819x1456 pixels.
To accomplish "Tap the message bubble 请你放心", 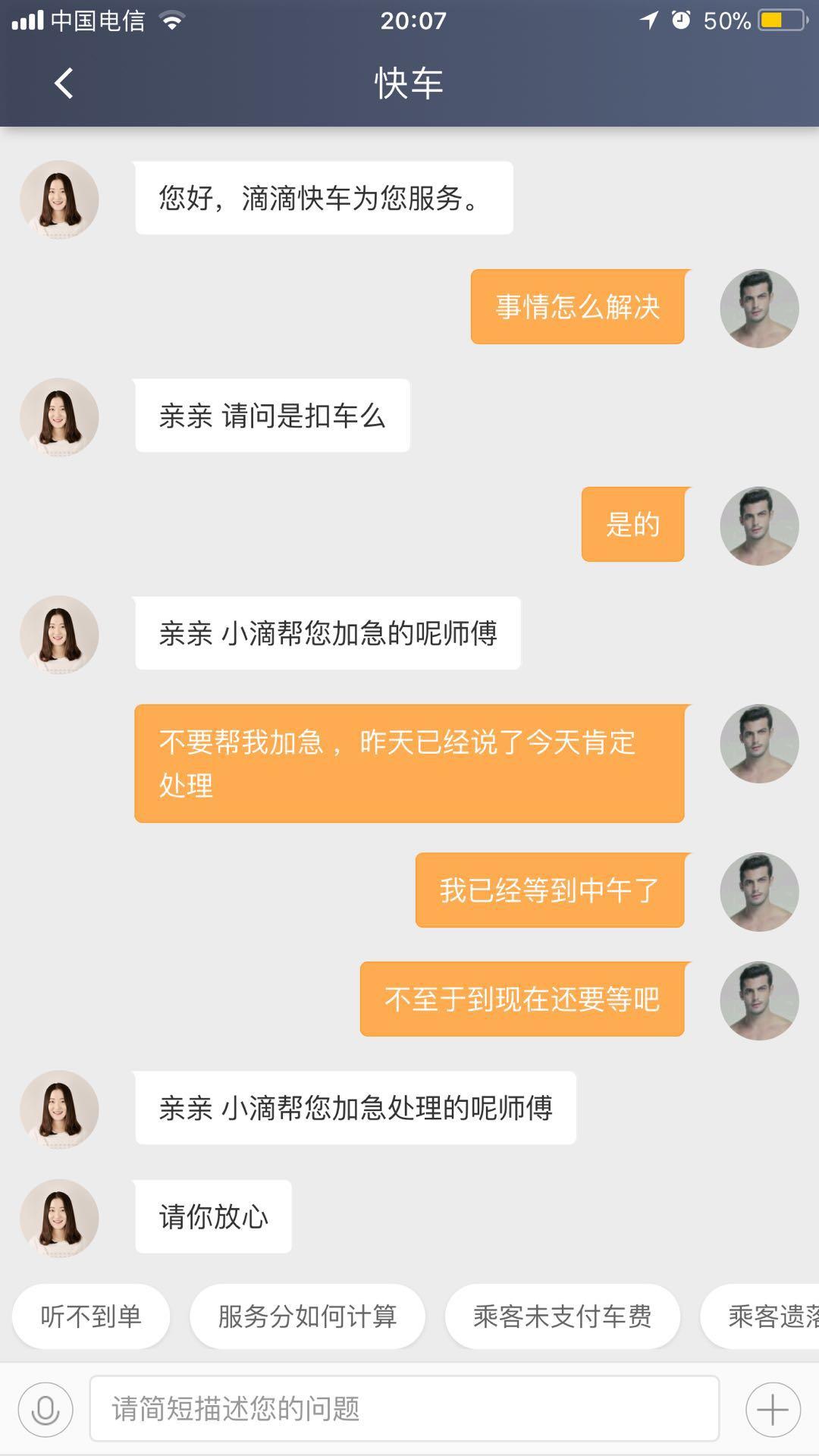I will [x=213, y=1216].
